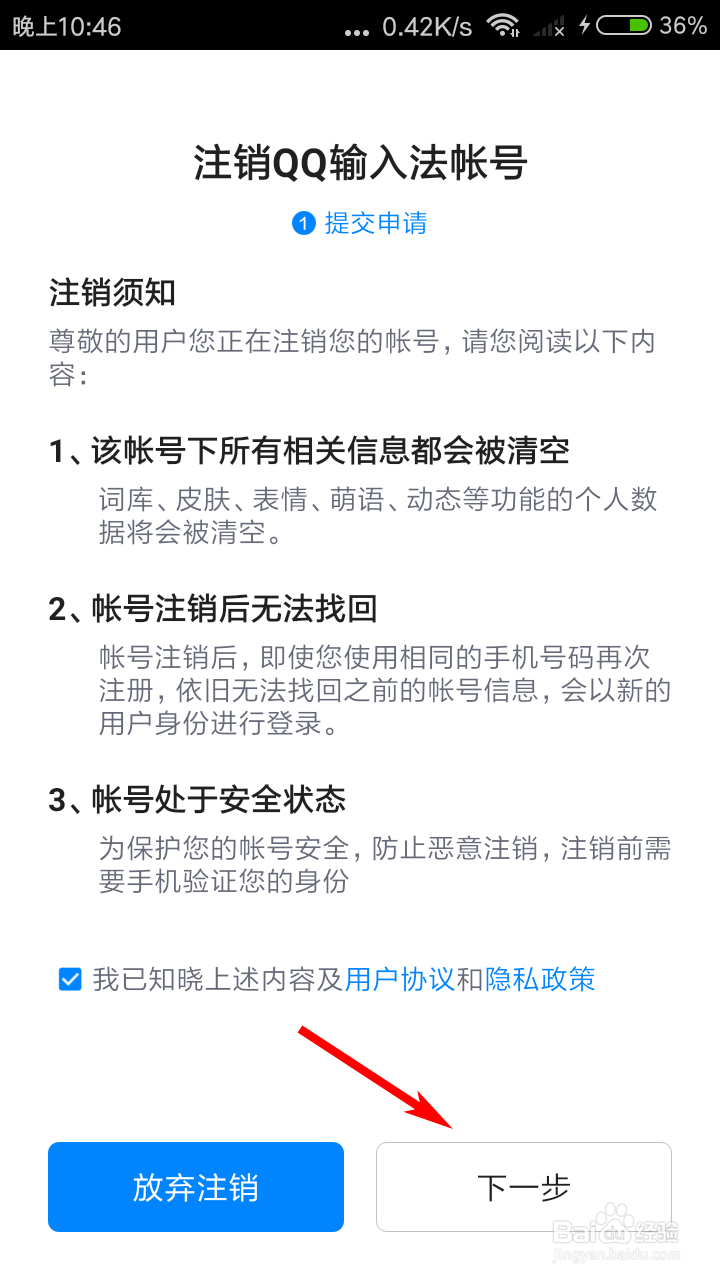
Task: Tap the blue step '1' circle indicator
Action: tap(303, 224)
